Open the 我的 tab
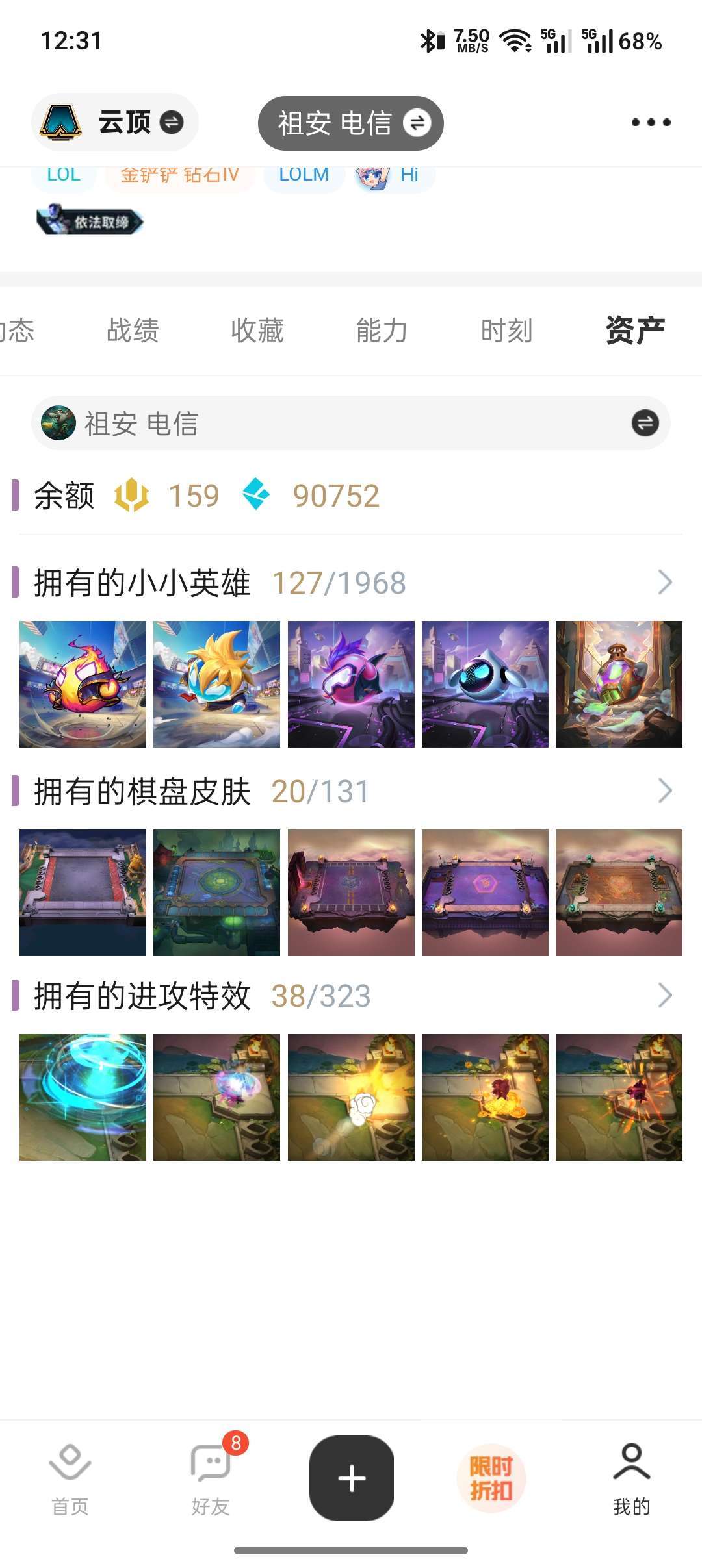Viewport: 702px width, 1568px height. point(631,1478)
